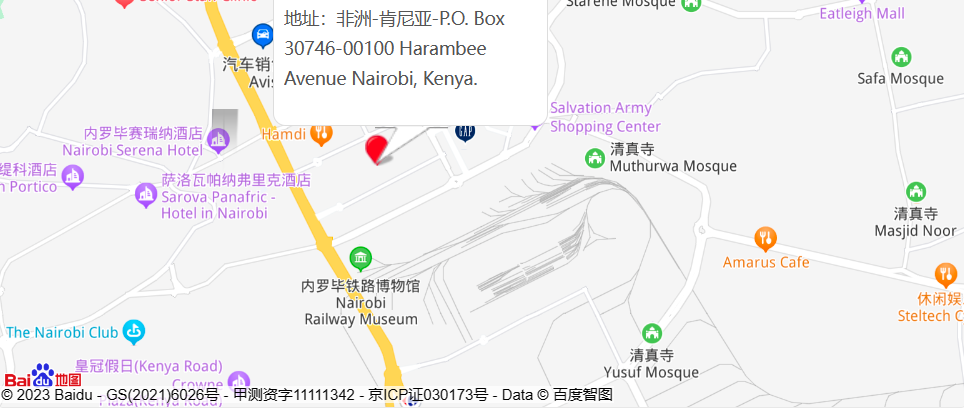The height and width of the screenshot is (411, 964).
Task: Select Salvation Army Shopping Center marker
Action: [536, 120]
